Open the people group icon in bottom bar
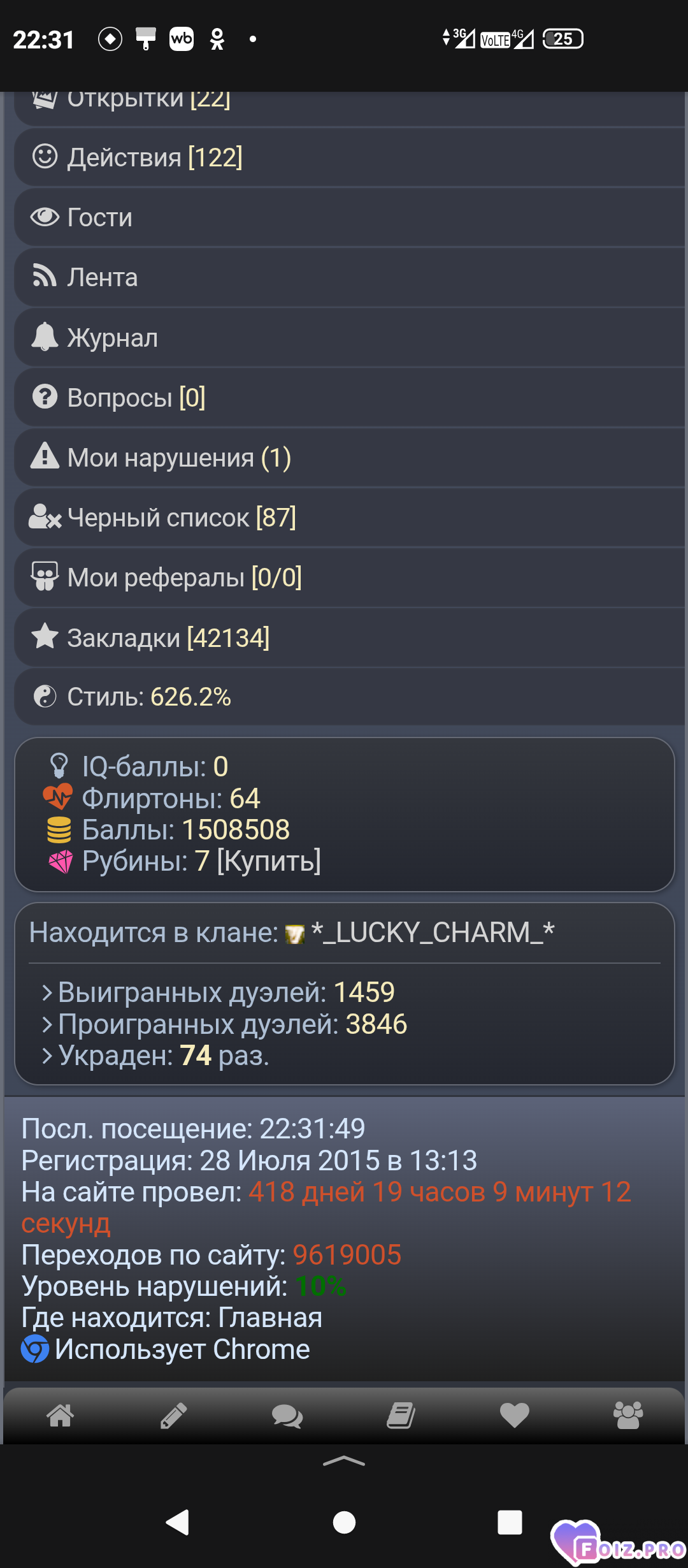688x1568 pixels. pyautogui.click(x=628, y=1415)
